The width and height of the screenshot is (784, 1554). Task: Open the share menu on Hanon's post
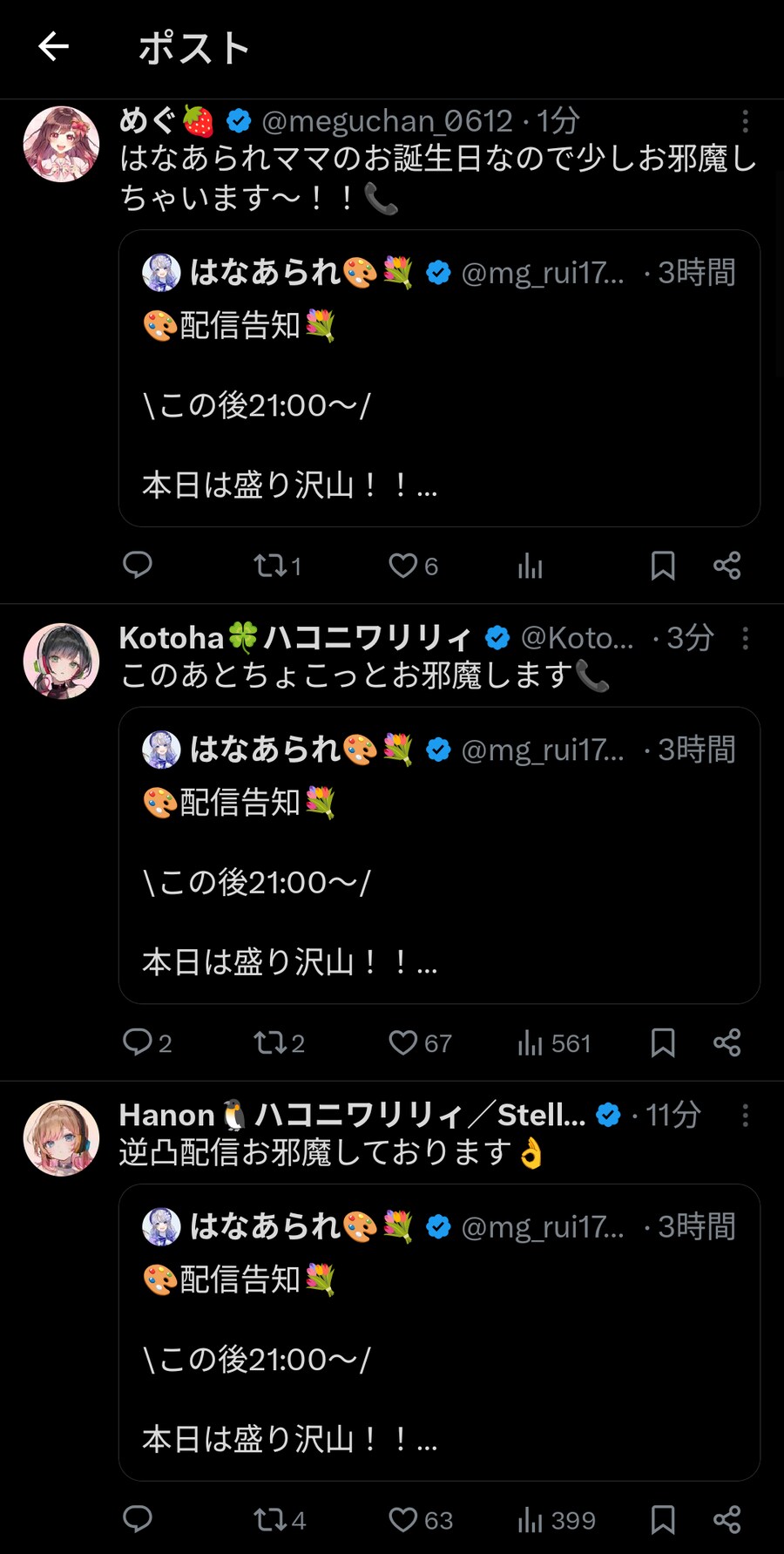click(x=728, y=1519)
